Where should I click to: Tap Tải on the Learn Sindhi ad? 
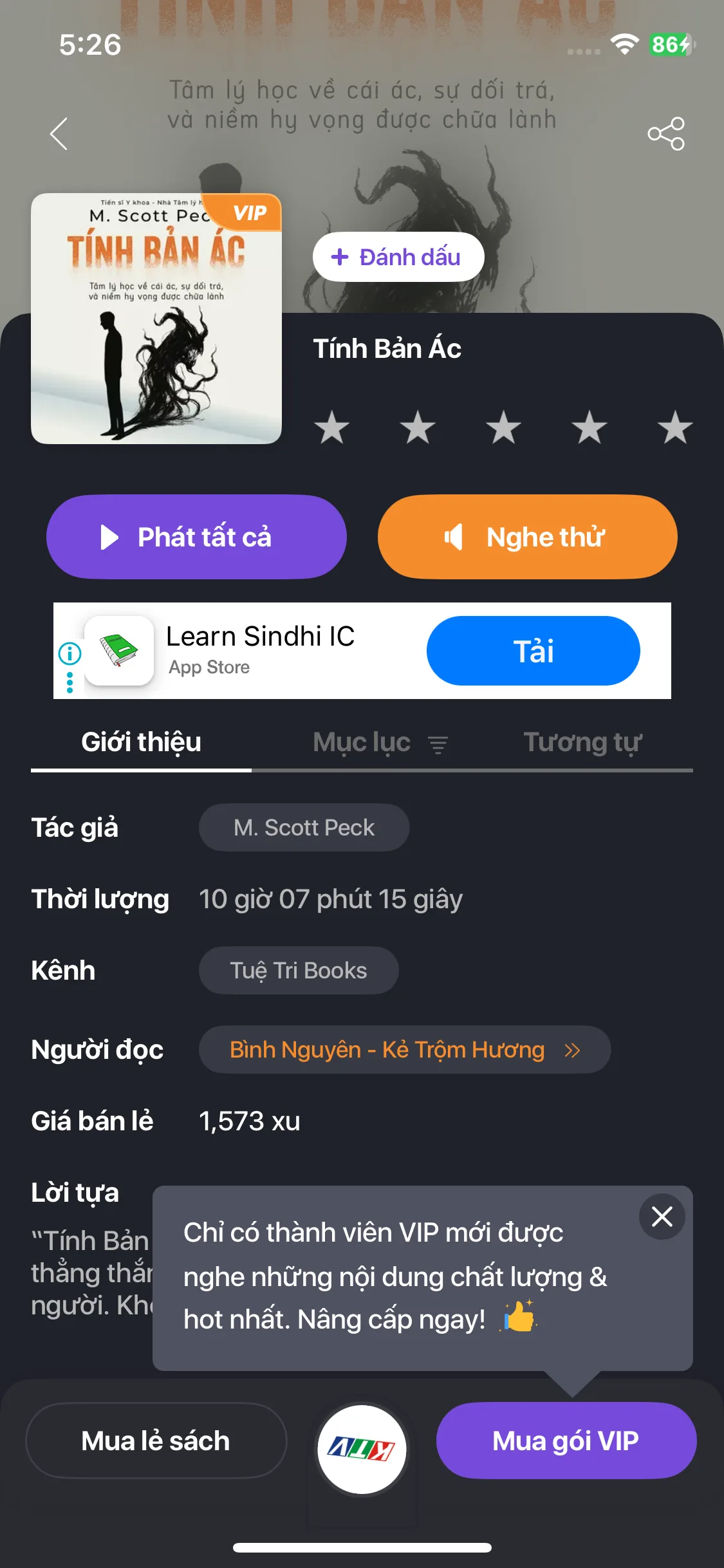click(533, 651)
